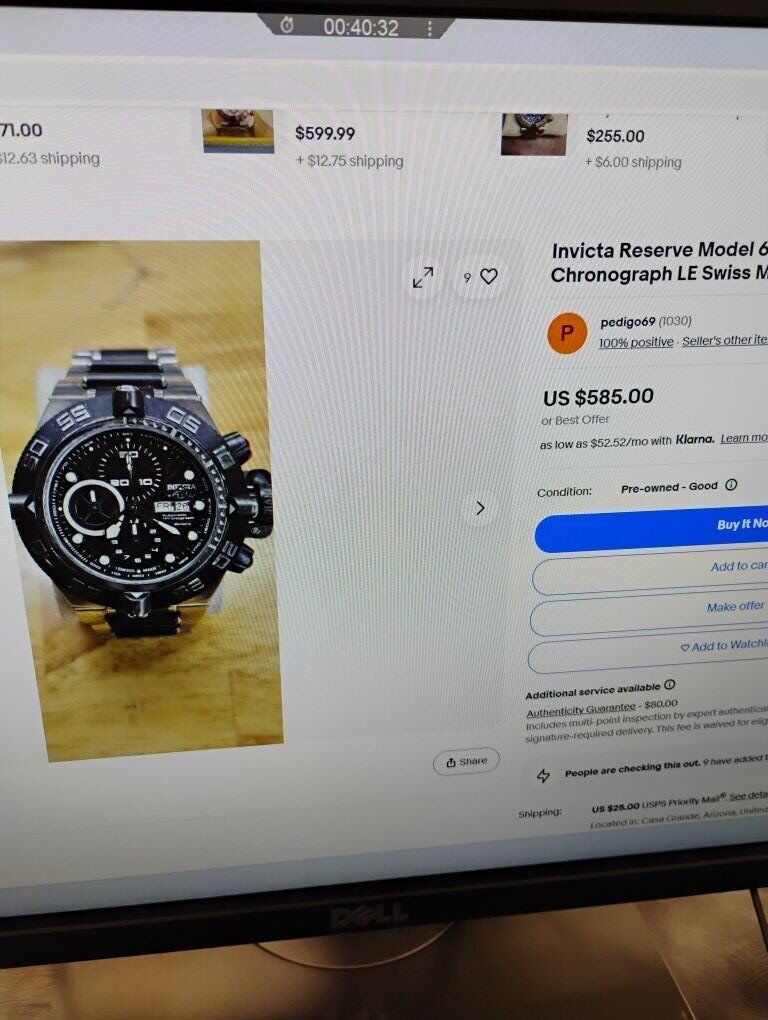This screenshot has height=1020, width=768.
Task: Open Seller's other items
Action: click(725, 341)
